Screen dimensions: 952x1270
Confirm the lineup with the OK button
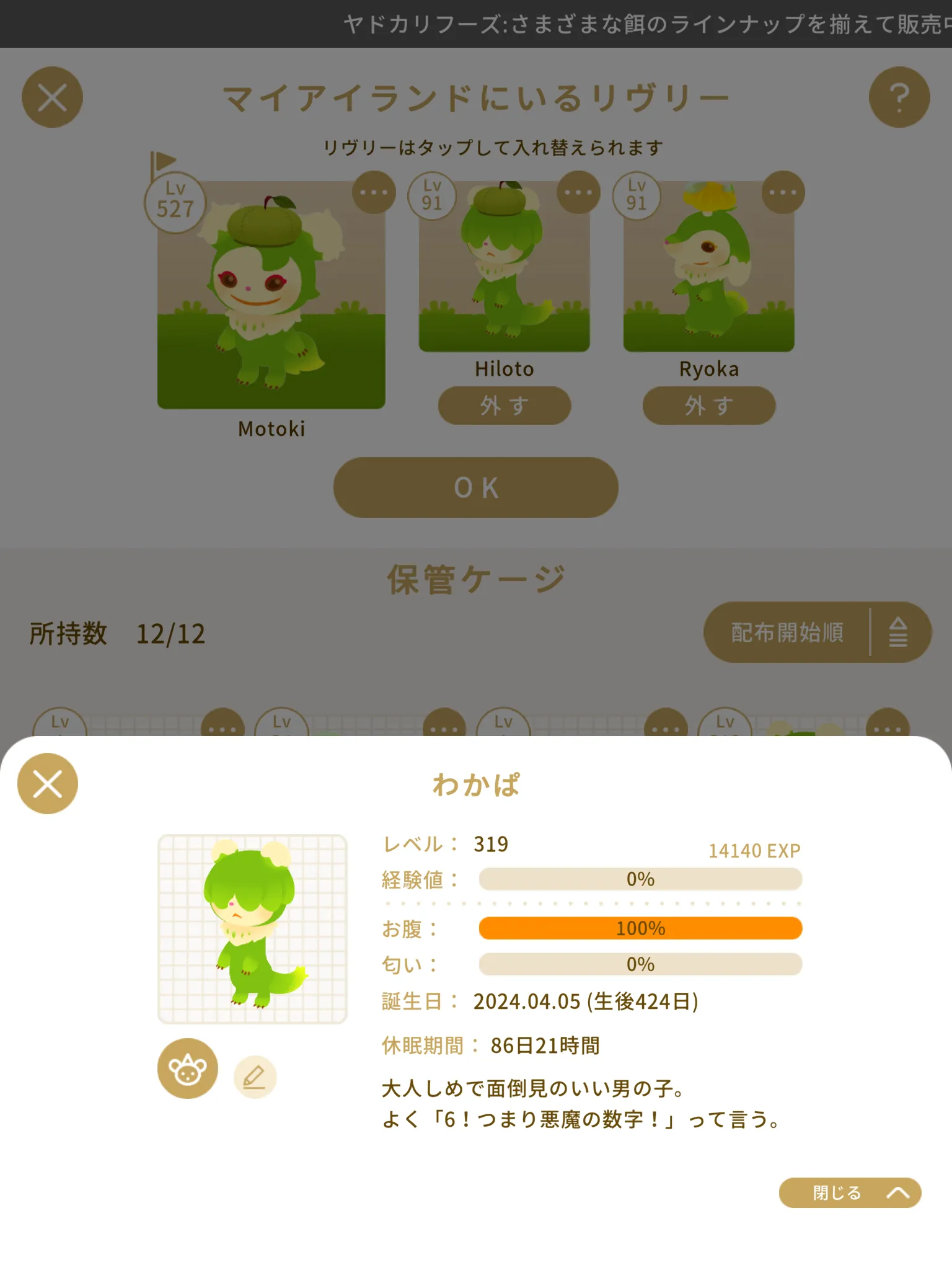tap(476, 487)
